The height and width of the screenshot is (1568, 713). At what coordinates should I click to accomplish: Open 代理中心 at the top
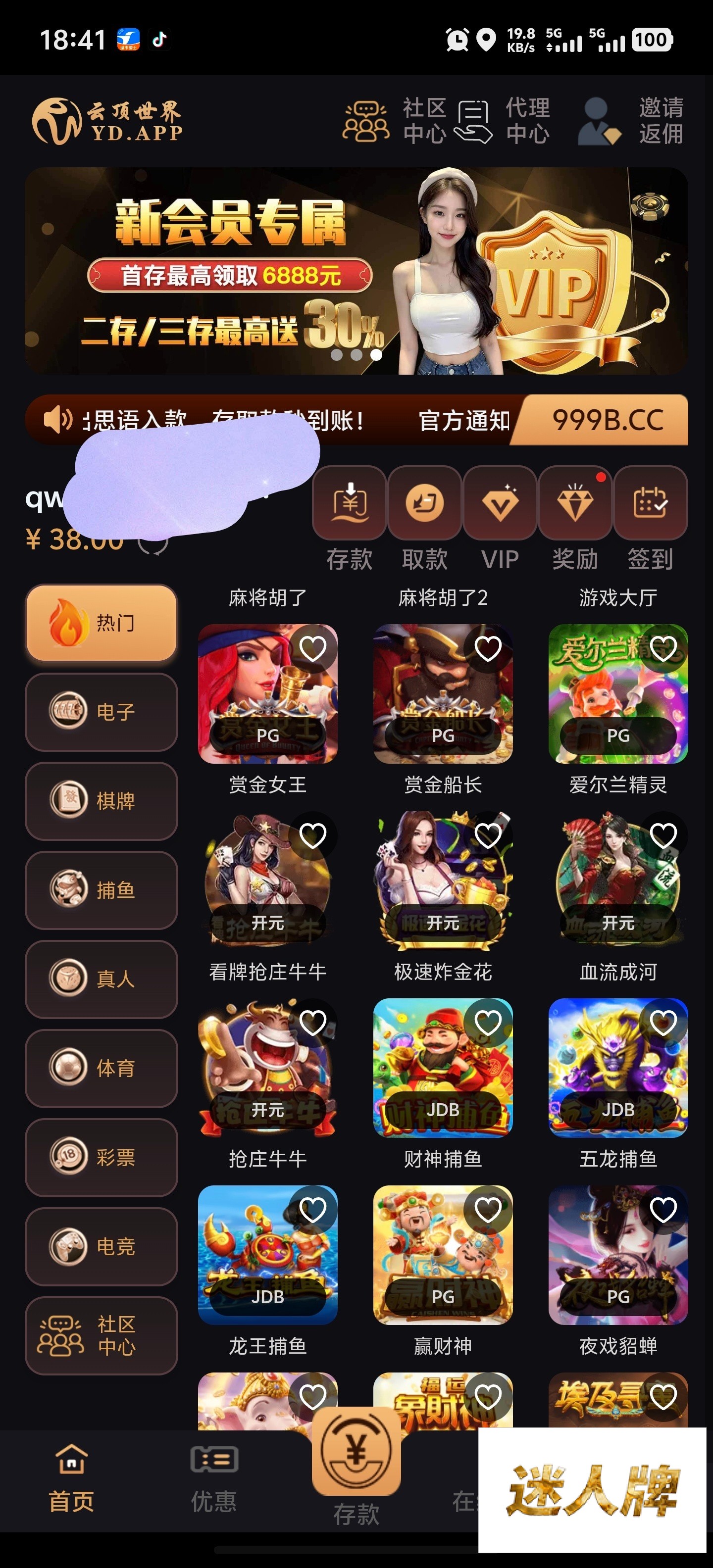pos(503,121)
